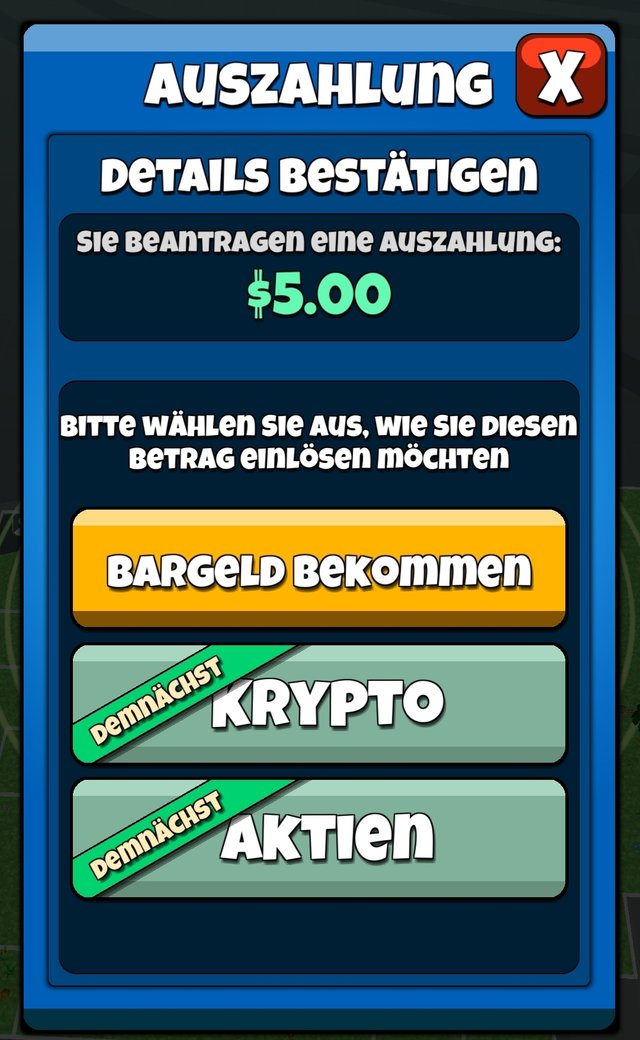
Task: Choose the Krypto payout option
Action: tap(319, 704)
